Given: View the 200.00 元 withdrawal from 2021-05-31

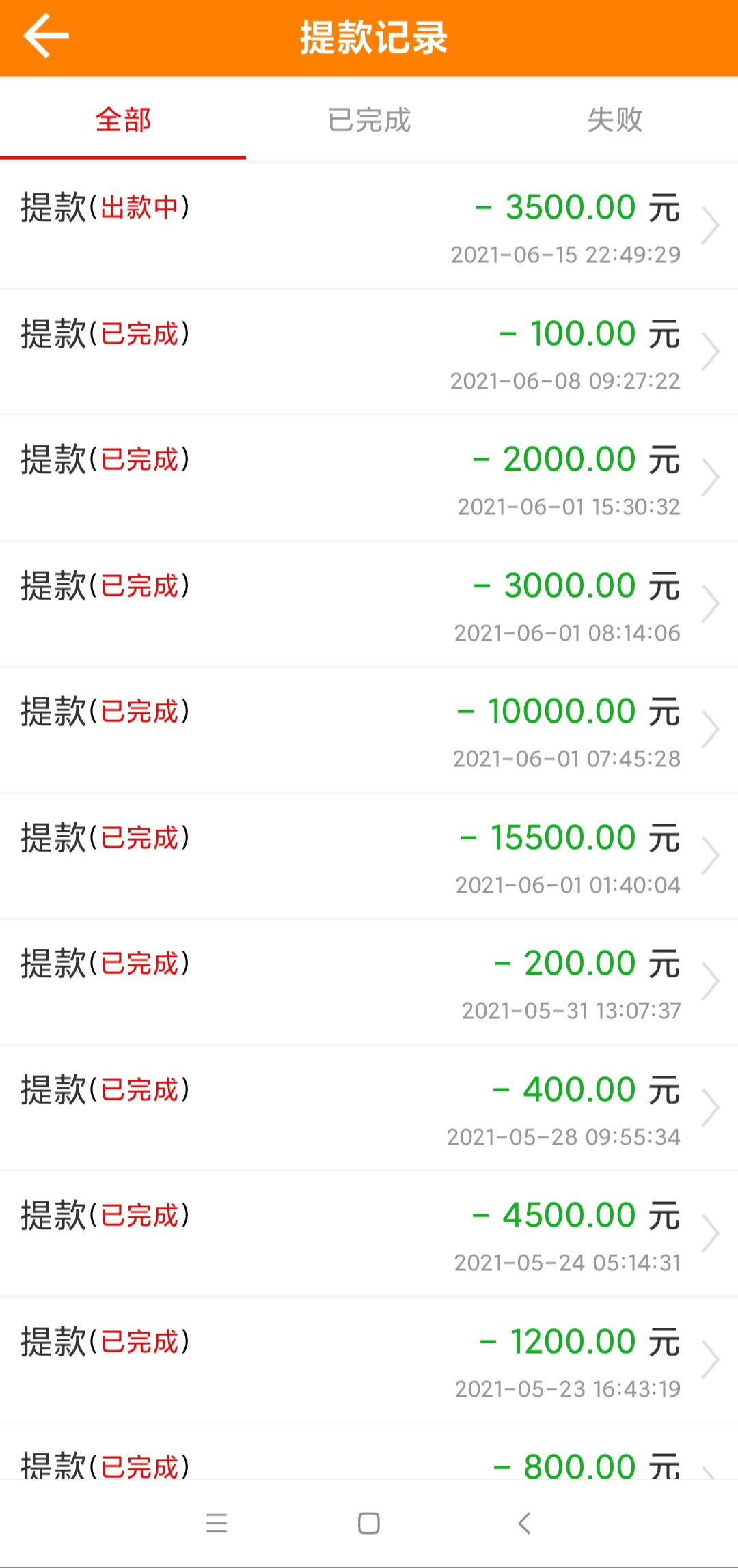Looking at the screenshot, I should (x=369, y=982).
